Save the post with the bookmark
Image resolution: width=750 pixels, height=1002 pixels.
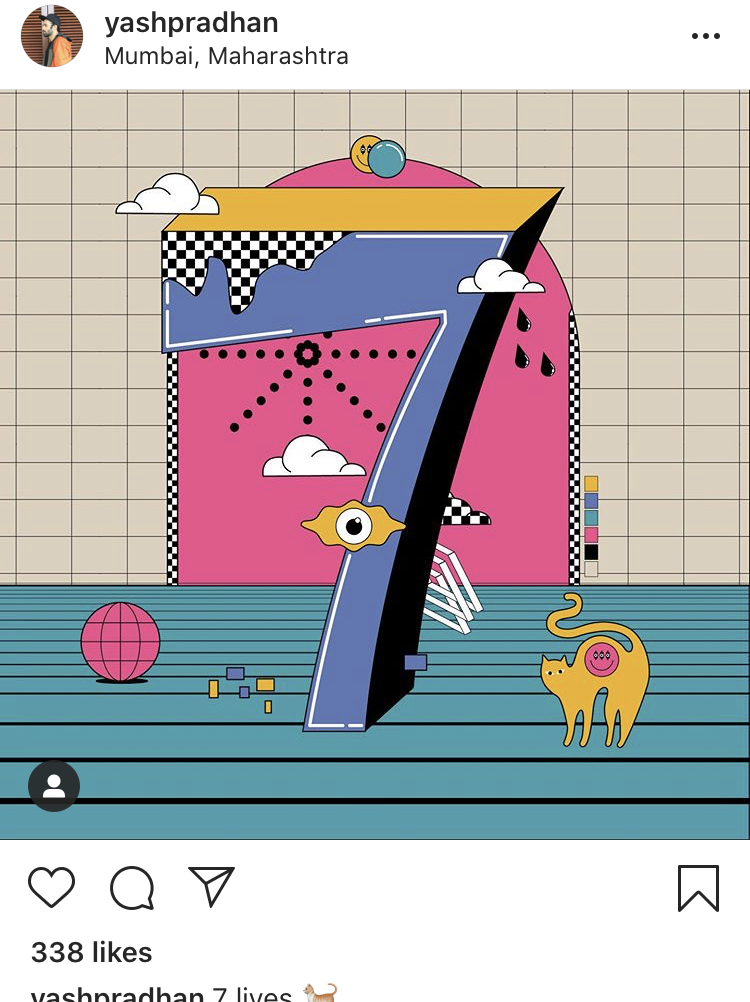(698, 887)
